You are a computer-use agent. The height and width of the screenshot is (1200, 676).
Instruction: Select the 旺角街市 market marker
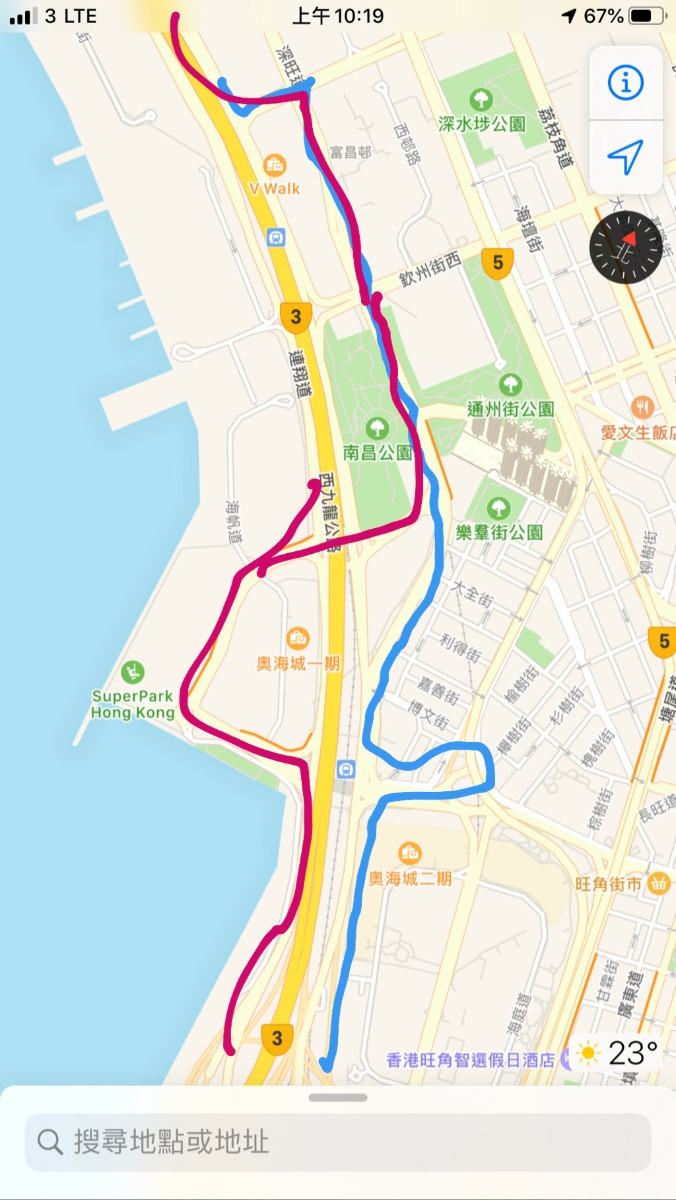click(x=659, y=883)
